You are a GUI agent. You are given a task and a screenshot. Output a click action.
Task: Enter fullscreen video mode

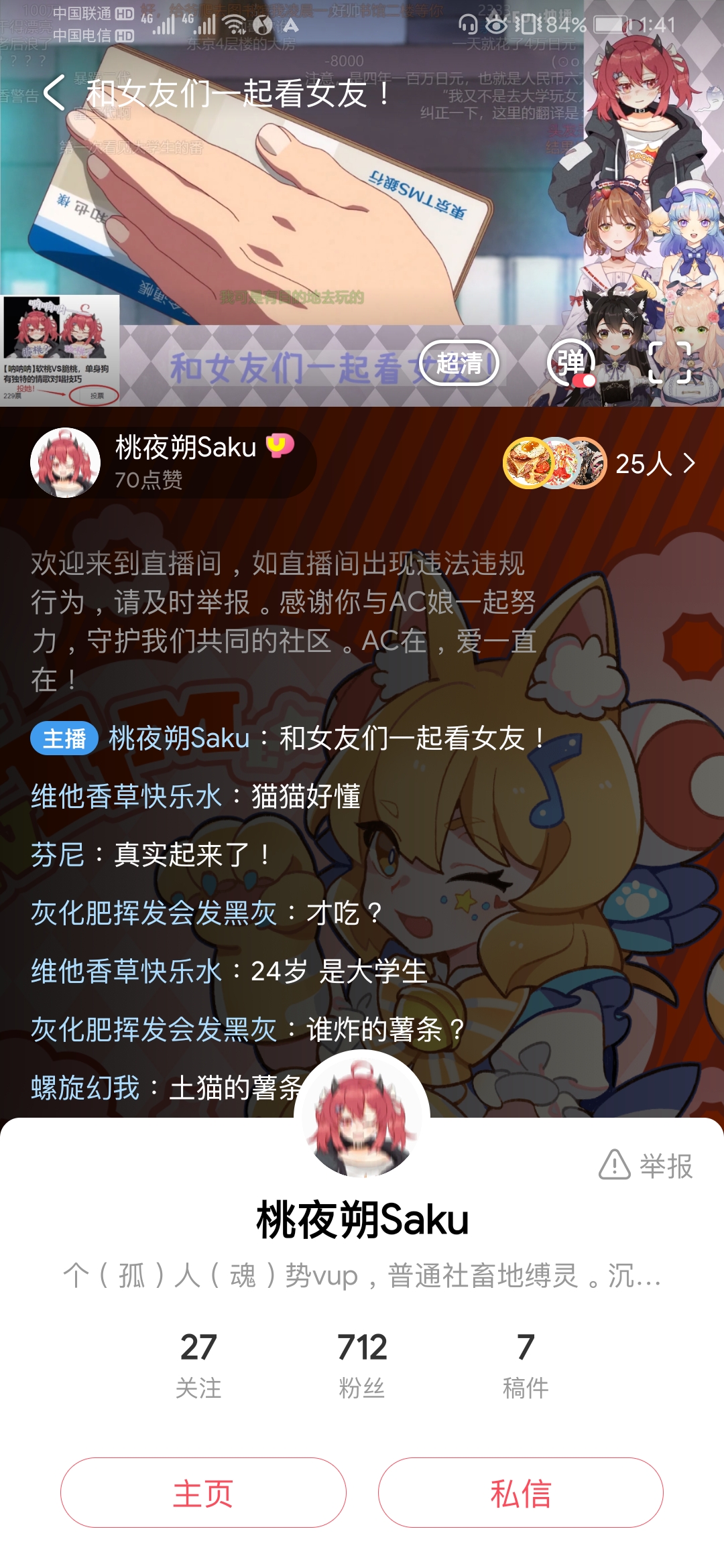[x=669, y=363]
